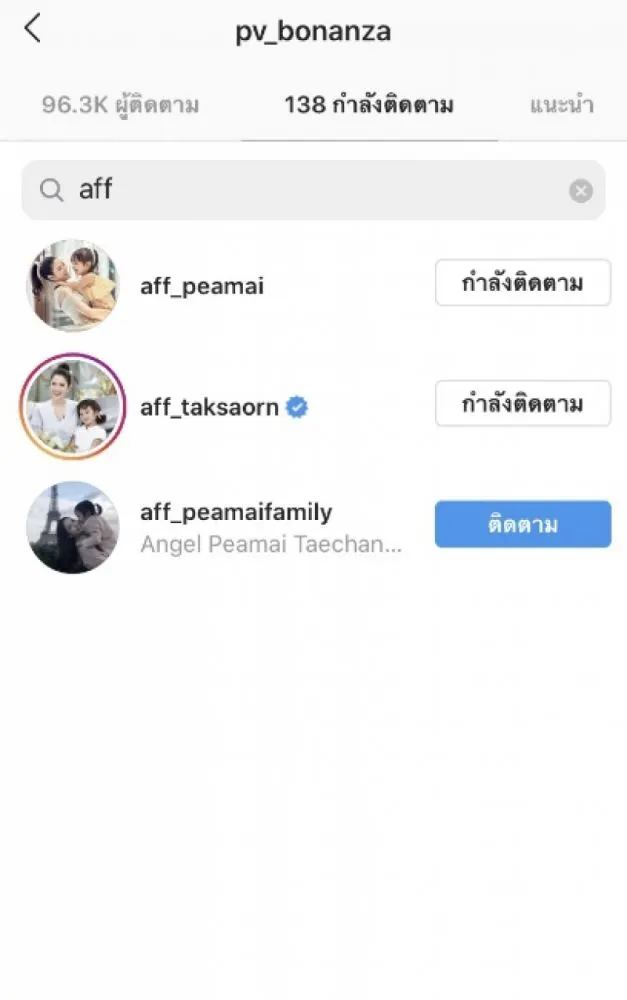Open the aff_peamai profile
The width and height of the screenshot is (627, 1000).
coord(201,286)
